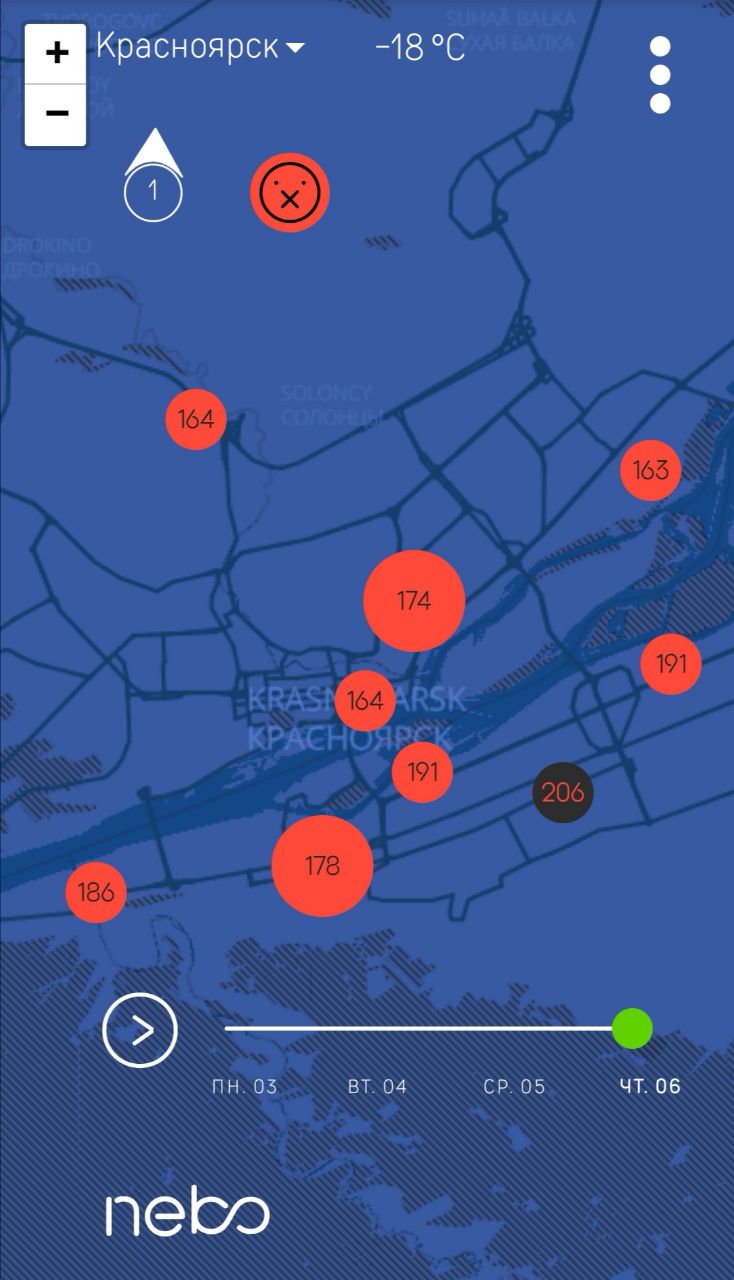Open the large 174 sensor marker
The image size is (734, 1280).
[414, 601]
